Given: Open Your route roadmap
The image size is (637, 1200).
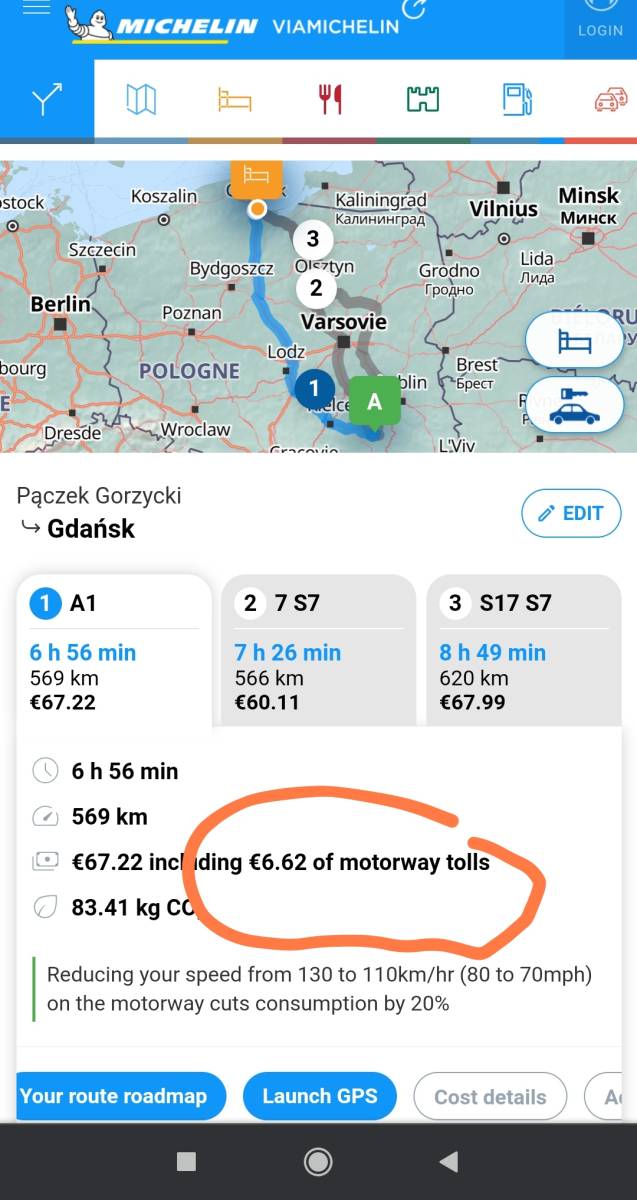Looking at the screenshot, I should [x=121, y=1096].
